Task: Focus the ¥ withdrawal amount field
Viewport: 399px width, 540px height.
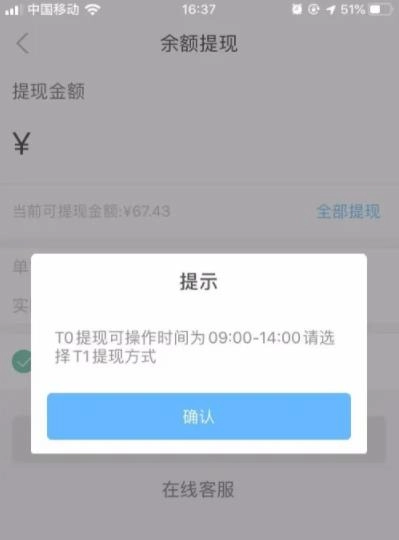Action: (x=199, y=144)
